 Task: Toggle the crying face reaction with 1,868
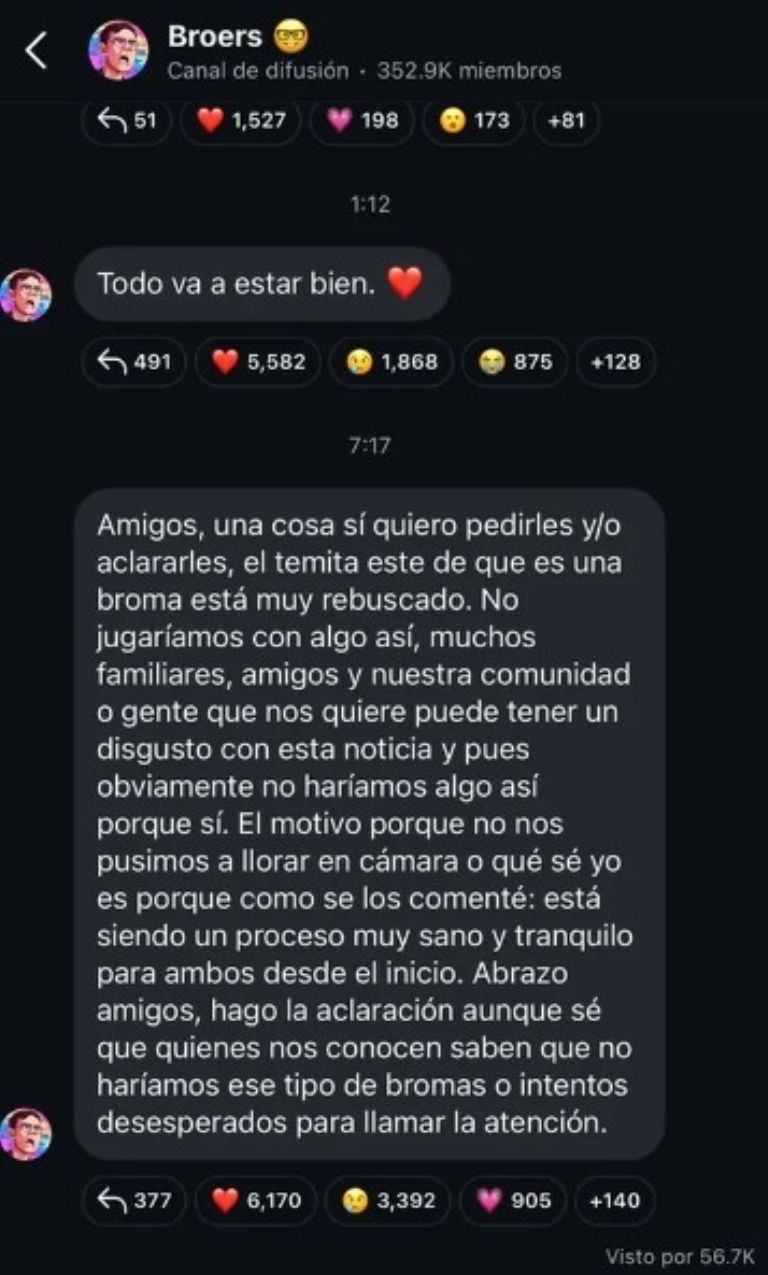394,361
